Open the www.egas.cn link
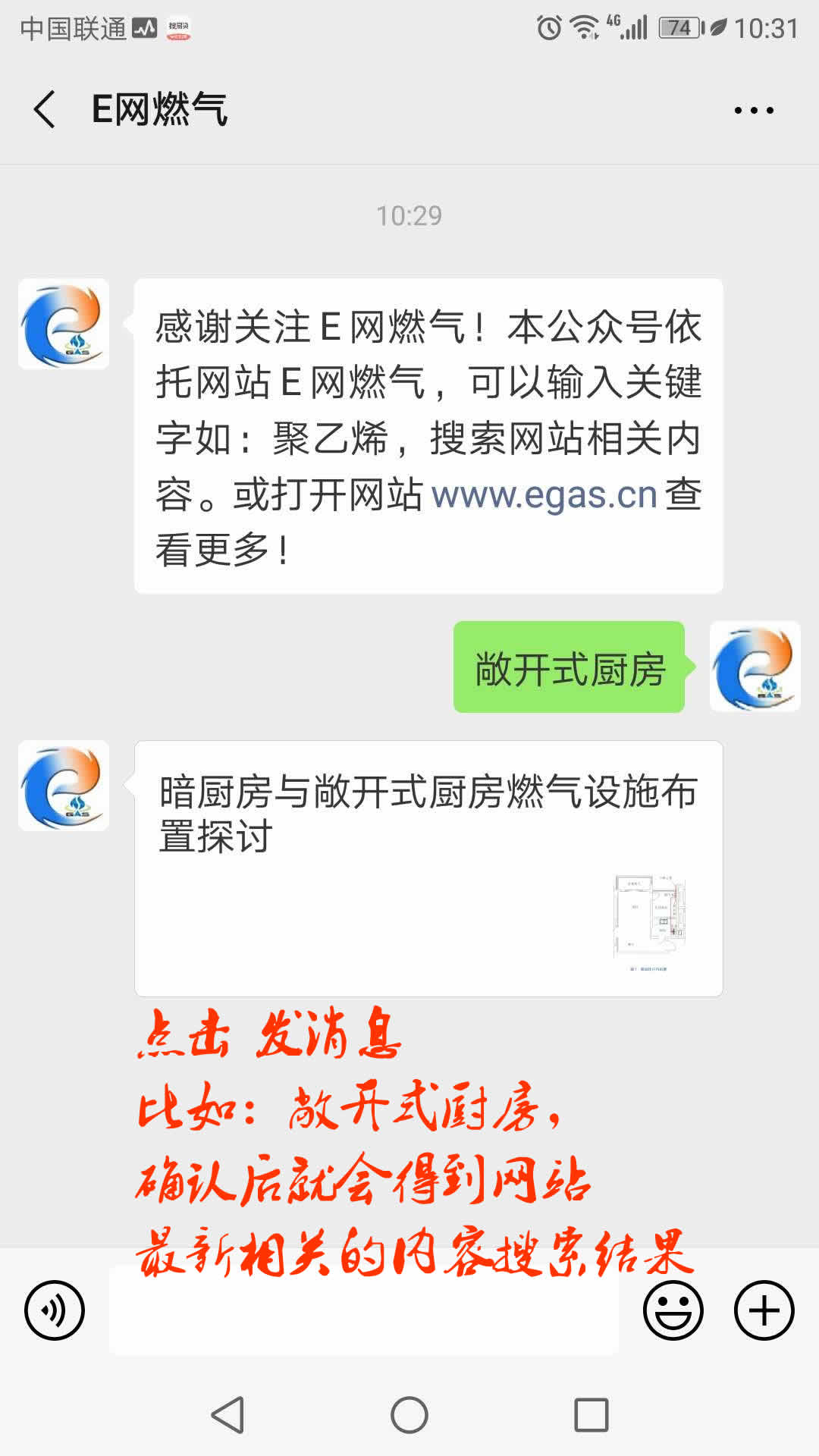The width and height of the screenshot is (819, 1456). [544, 496]
